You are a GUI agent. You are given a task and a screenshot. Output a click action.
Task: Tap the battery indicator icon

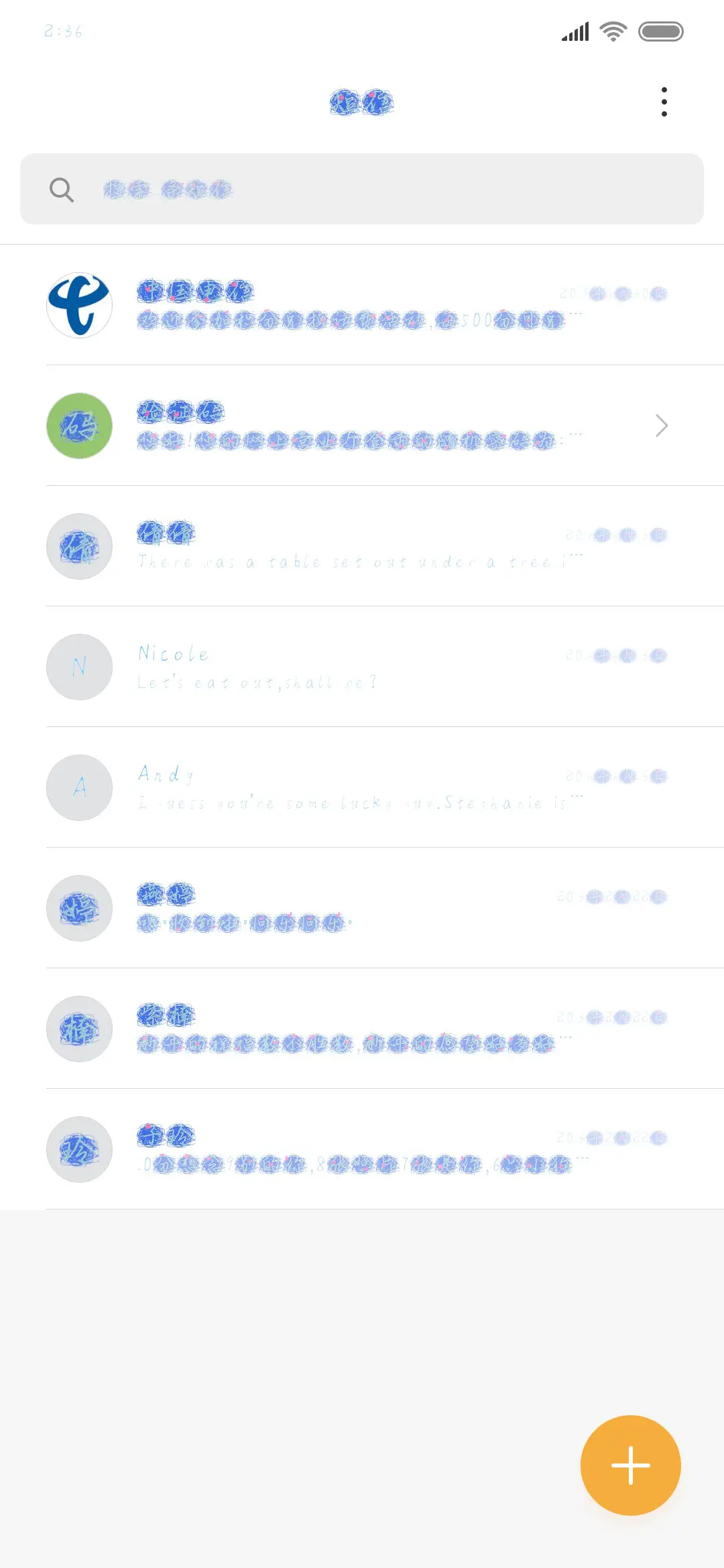click(660, 31)
